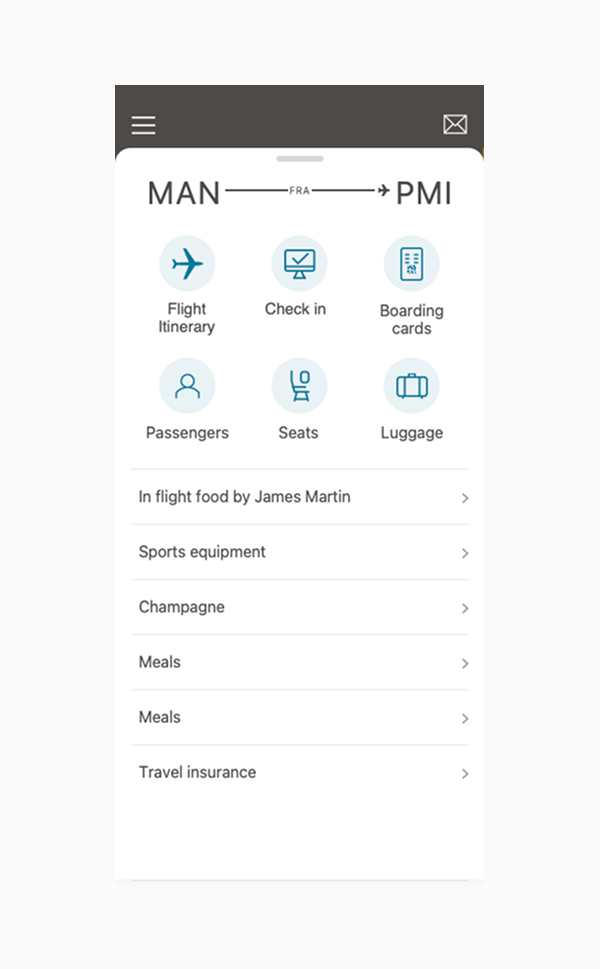Choose Seats
The height and width of the screenshot is (969, 600).
tap(299, 387)
